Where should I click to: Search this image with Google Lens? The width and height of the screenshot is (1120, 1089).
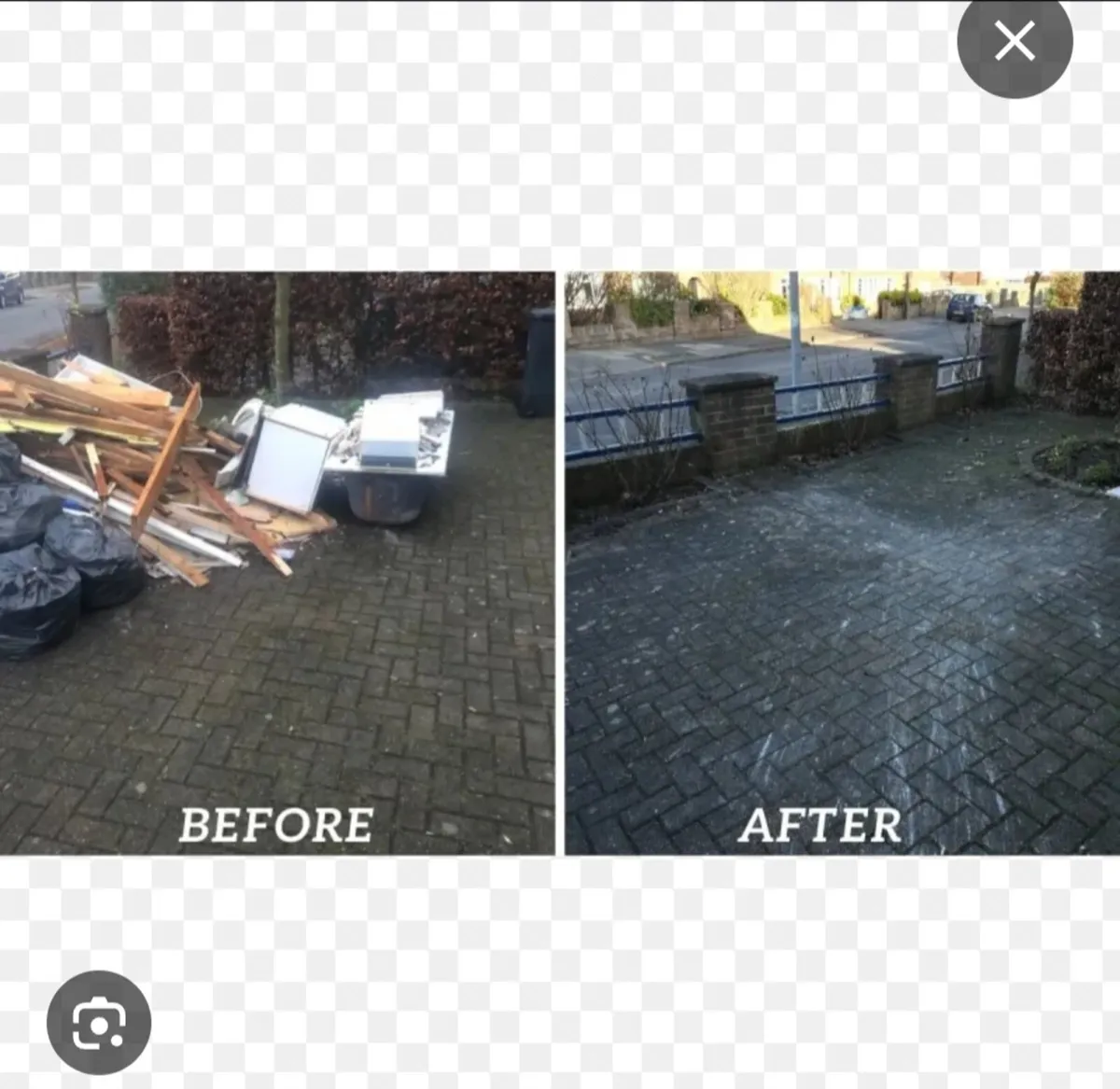click(98, 1023)
